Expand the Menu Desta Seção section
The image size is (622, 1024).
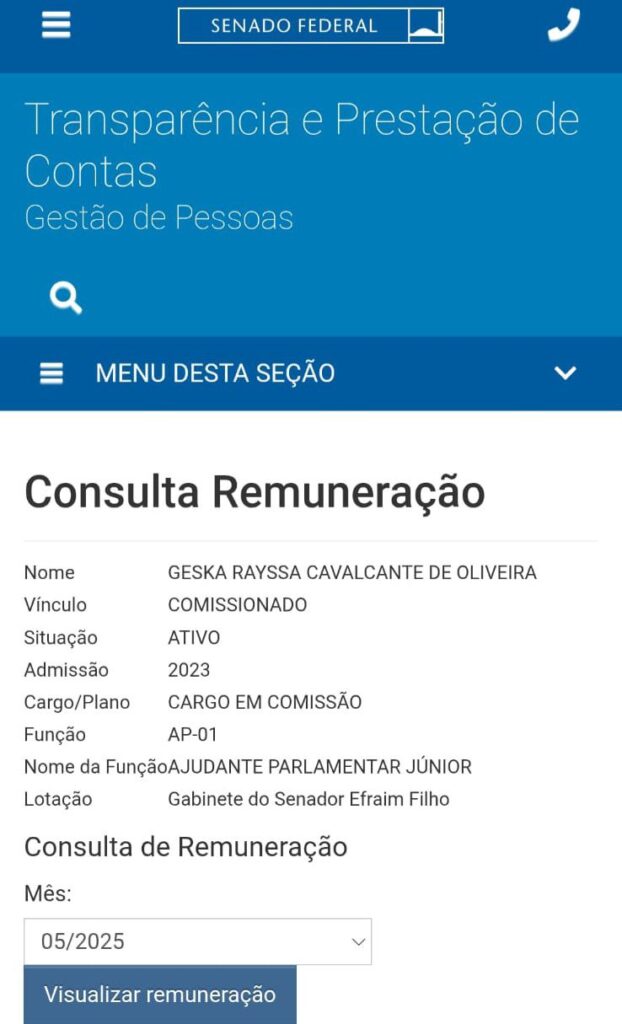tap(310, 373)
